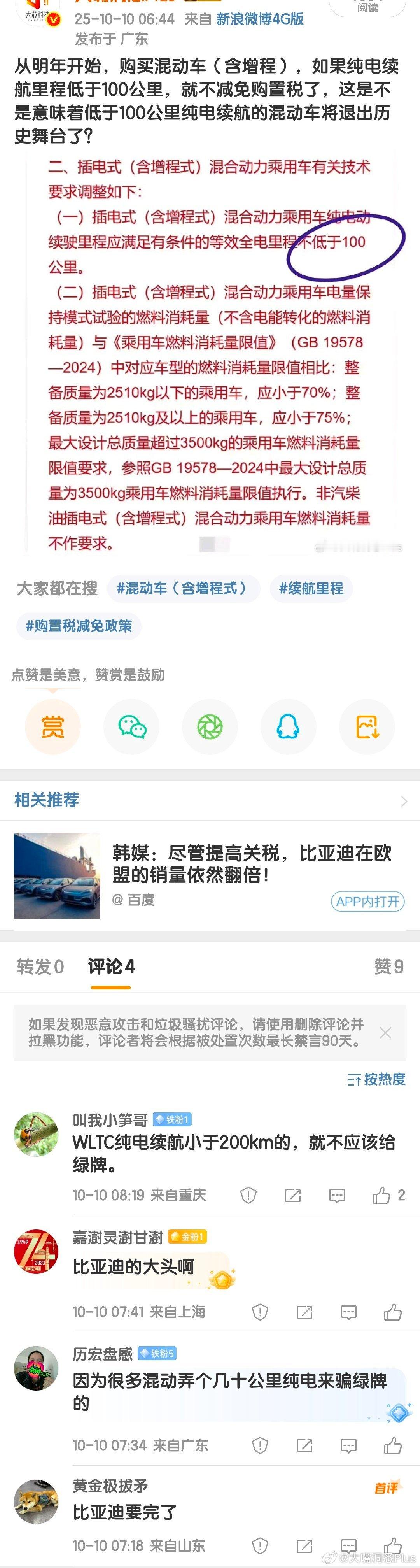
Task: Tap the APP内打开 button
Action: [367, 902]
